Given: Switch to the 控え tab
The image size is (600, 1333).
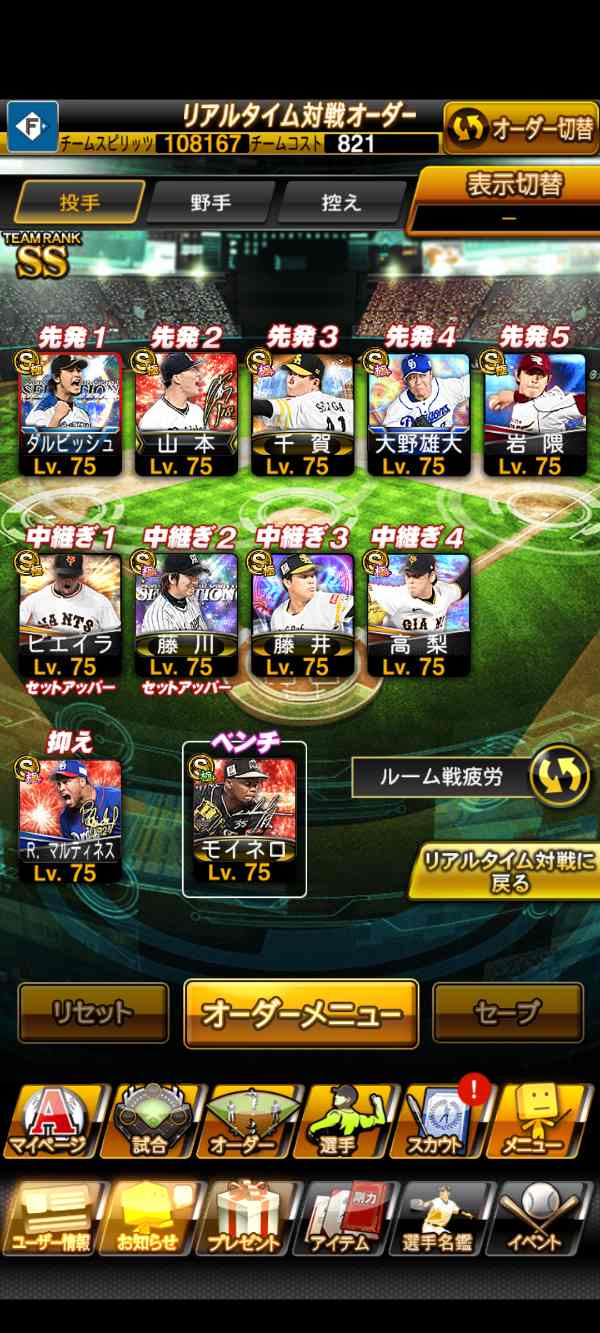Looking at the screenshot, I should coord(341,203).
